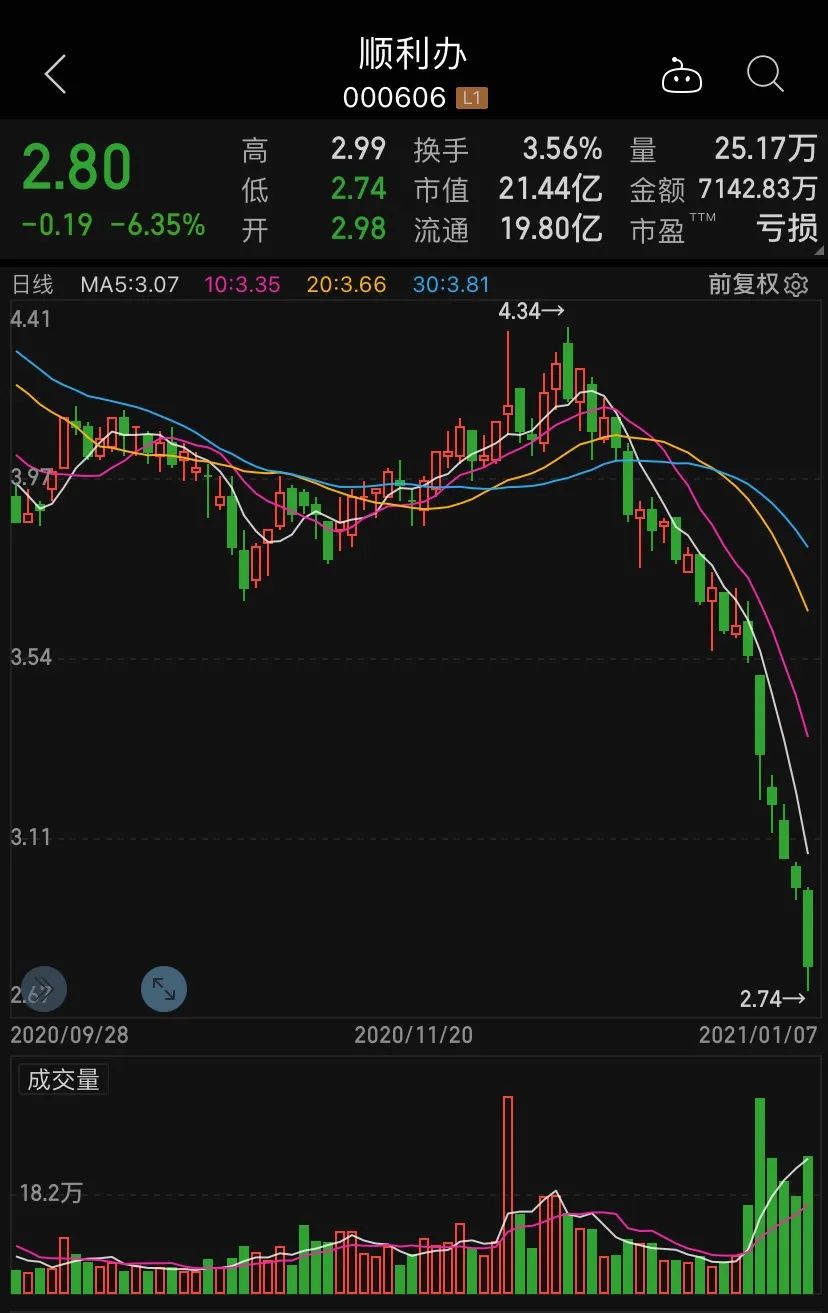Change the 成交量 indicator
828x1313 pixels.
point(64,1080)
